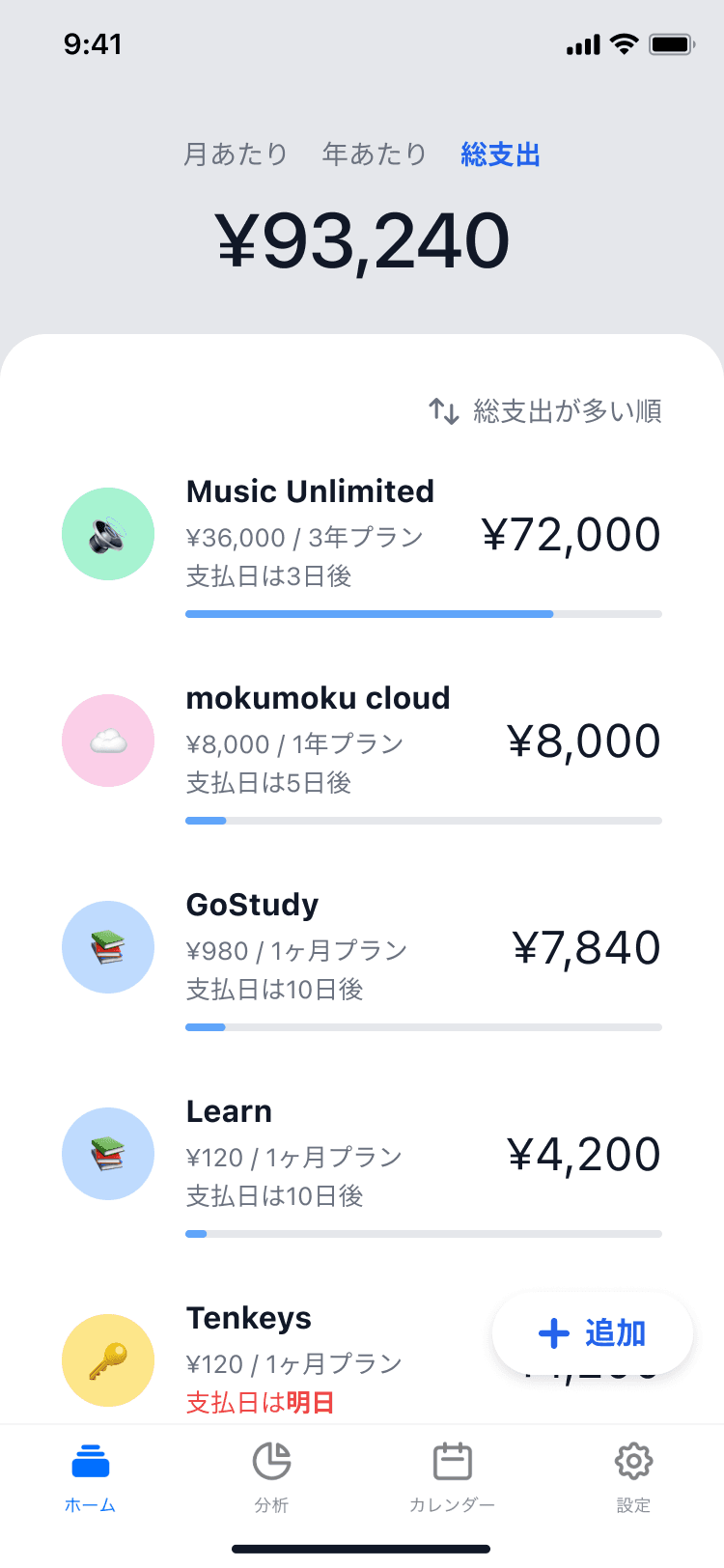Switch to the カレンダー tab
This screenshot has height=1568, width=724.
pyautogui.click(x=452, y=1478)
